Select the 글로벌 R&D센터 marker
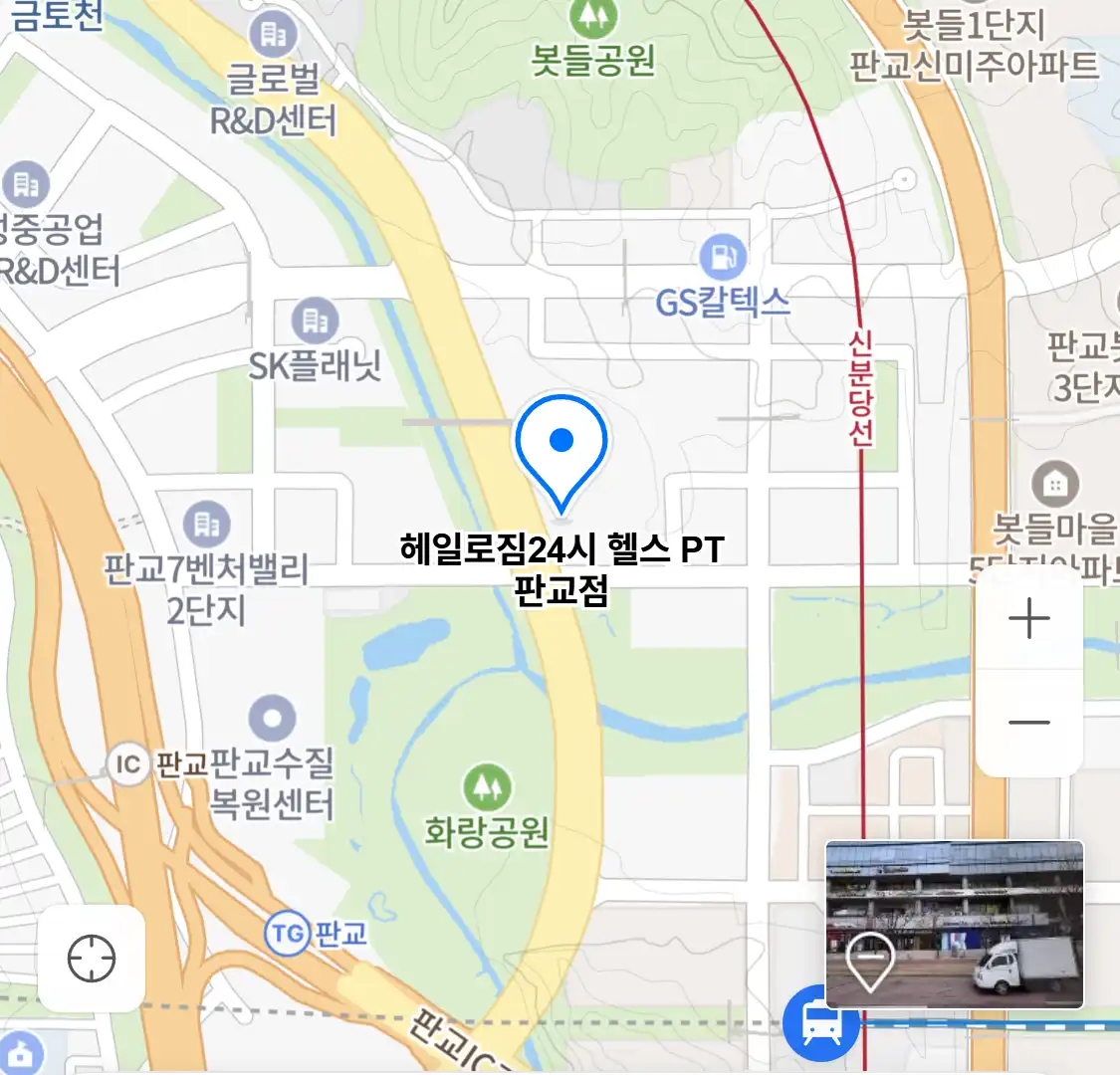Screen dimensions: 1120x1075 (273, 35)
